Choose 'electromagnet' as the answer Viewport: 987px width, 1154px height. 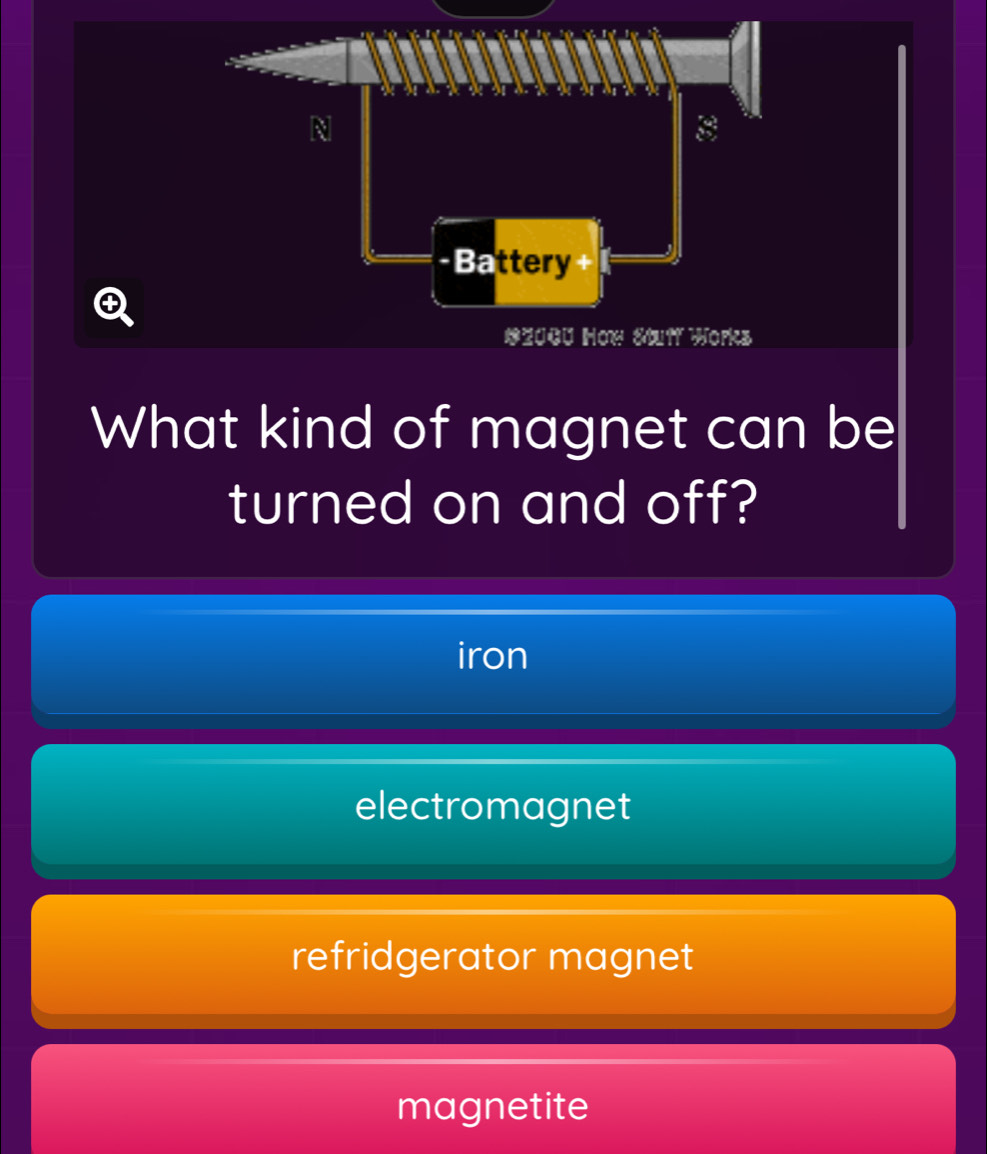click(x=493, y=806)
